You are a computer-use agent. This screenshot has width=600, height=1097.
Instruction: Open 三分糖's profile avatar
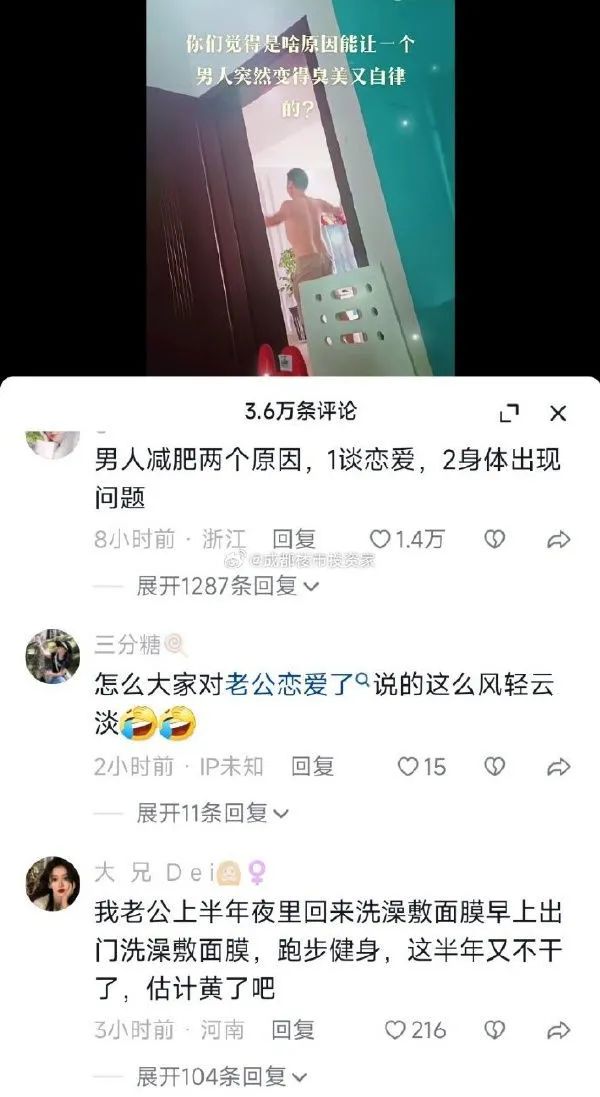(52, 656)
